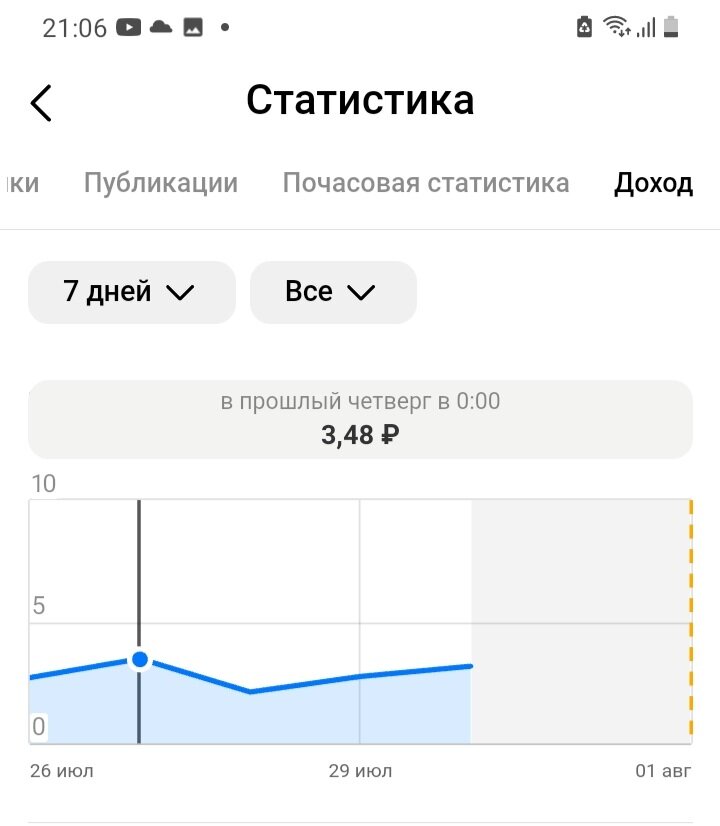Open the Почасовая статистика tab
This screenshot has height=826, width=720.
(427, 182)
